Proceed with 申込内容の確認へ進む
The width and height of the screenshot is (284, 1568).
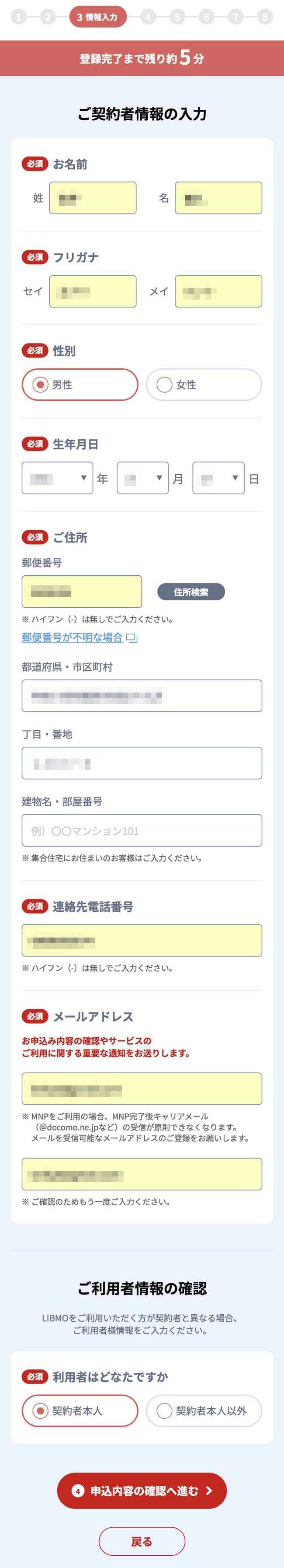point(142,1491)
